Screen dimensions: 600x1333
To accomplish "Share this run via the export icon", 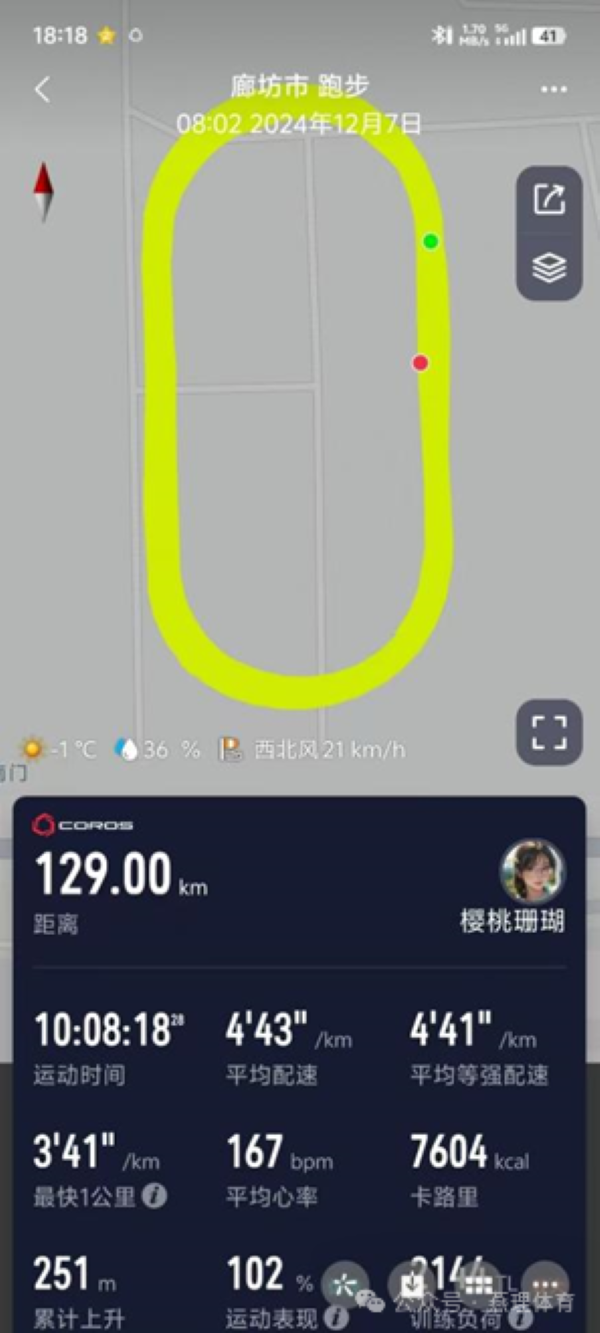I will (x=549, y=199).
